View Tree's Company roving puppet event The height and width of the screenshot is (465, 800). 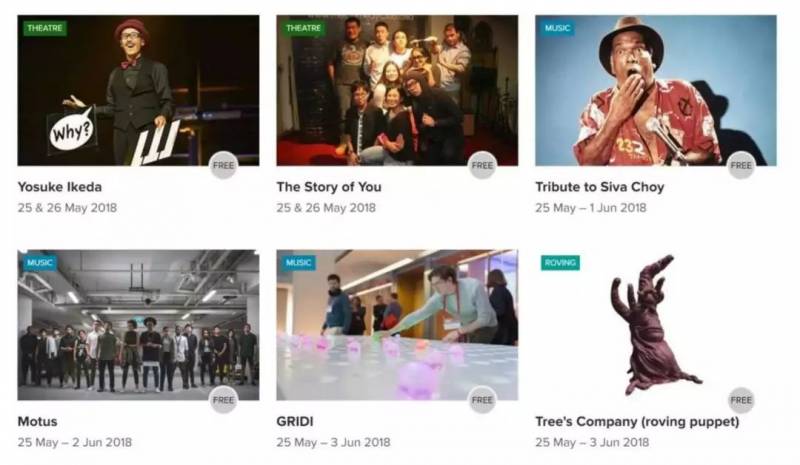[655, 325]
